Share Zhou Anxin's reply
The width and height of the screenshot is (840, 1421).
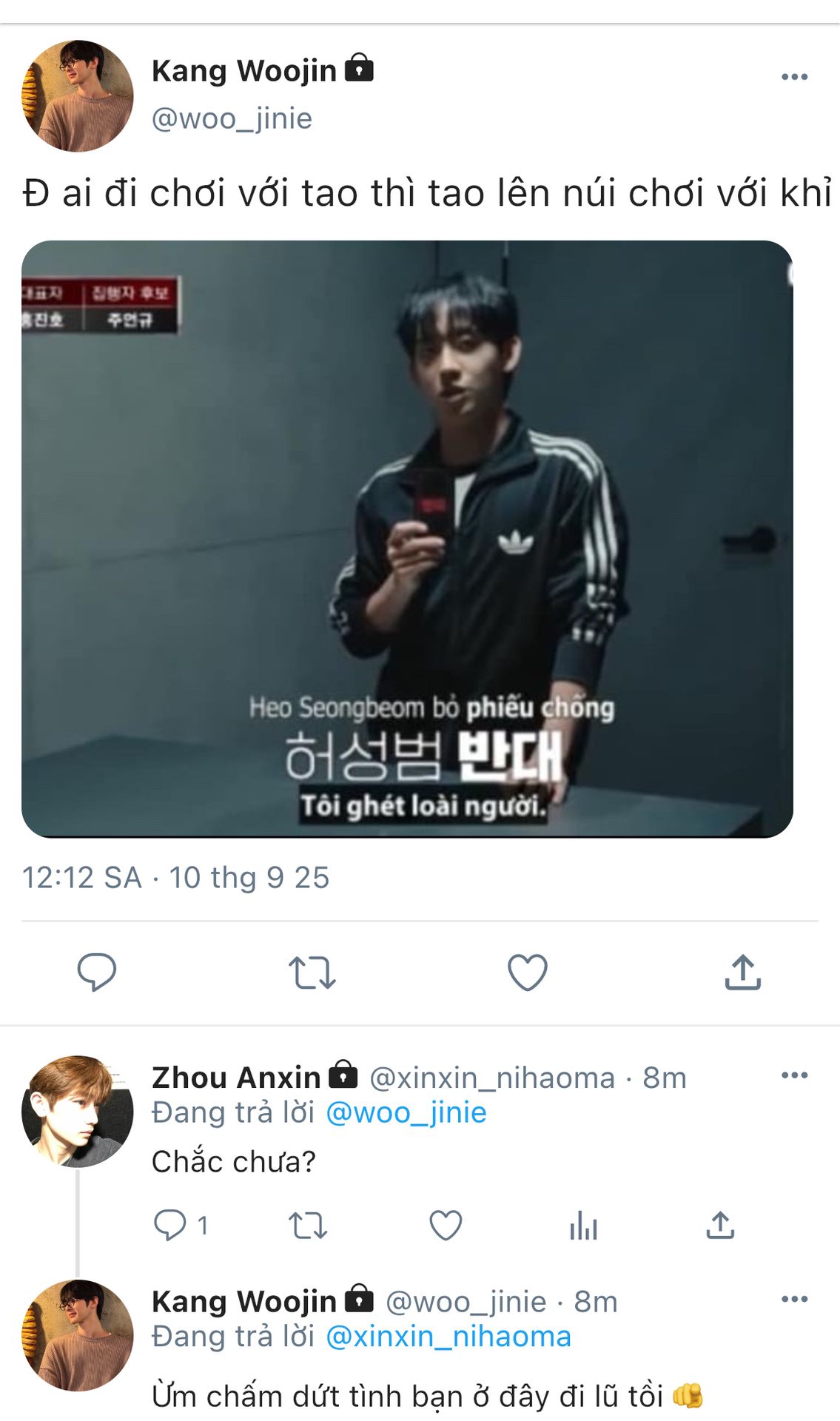[720, 1225]
